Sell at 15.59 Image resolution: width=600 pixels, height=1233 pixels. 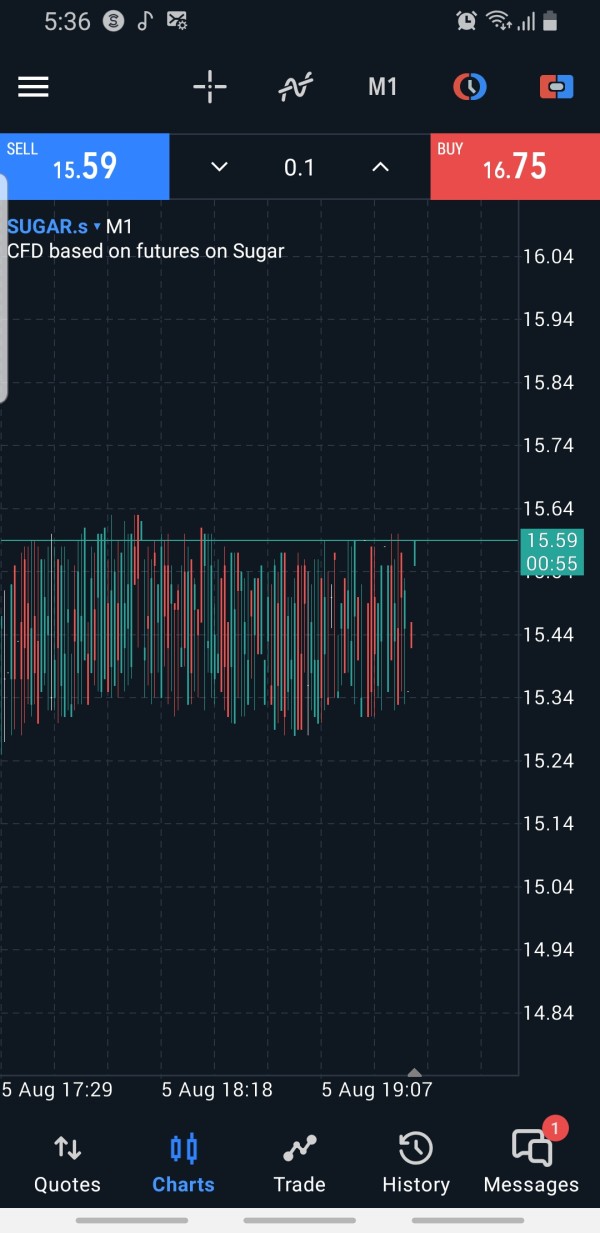point(85,166)
